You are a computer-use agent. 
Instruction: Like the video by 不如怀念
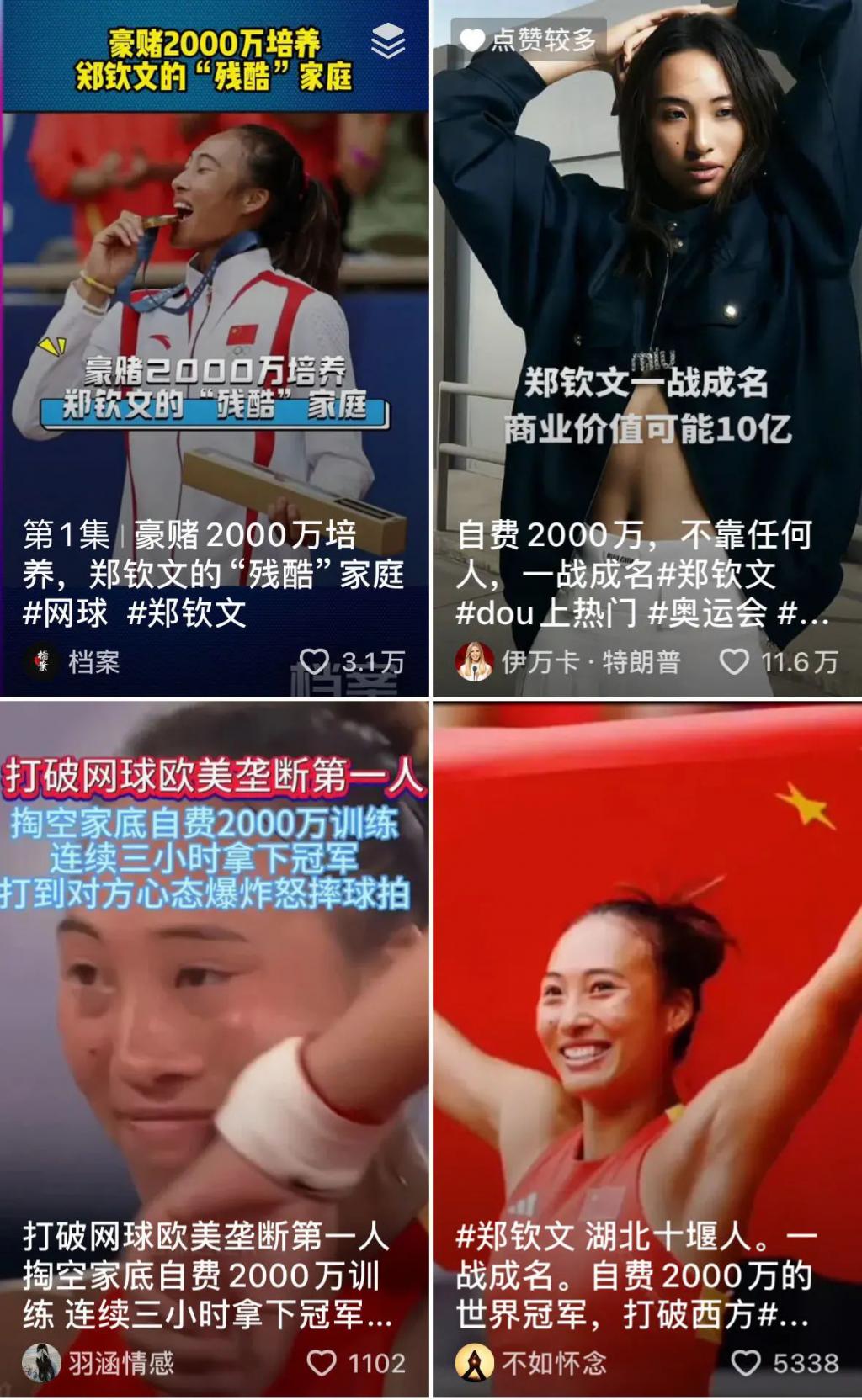[746, 1363]
